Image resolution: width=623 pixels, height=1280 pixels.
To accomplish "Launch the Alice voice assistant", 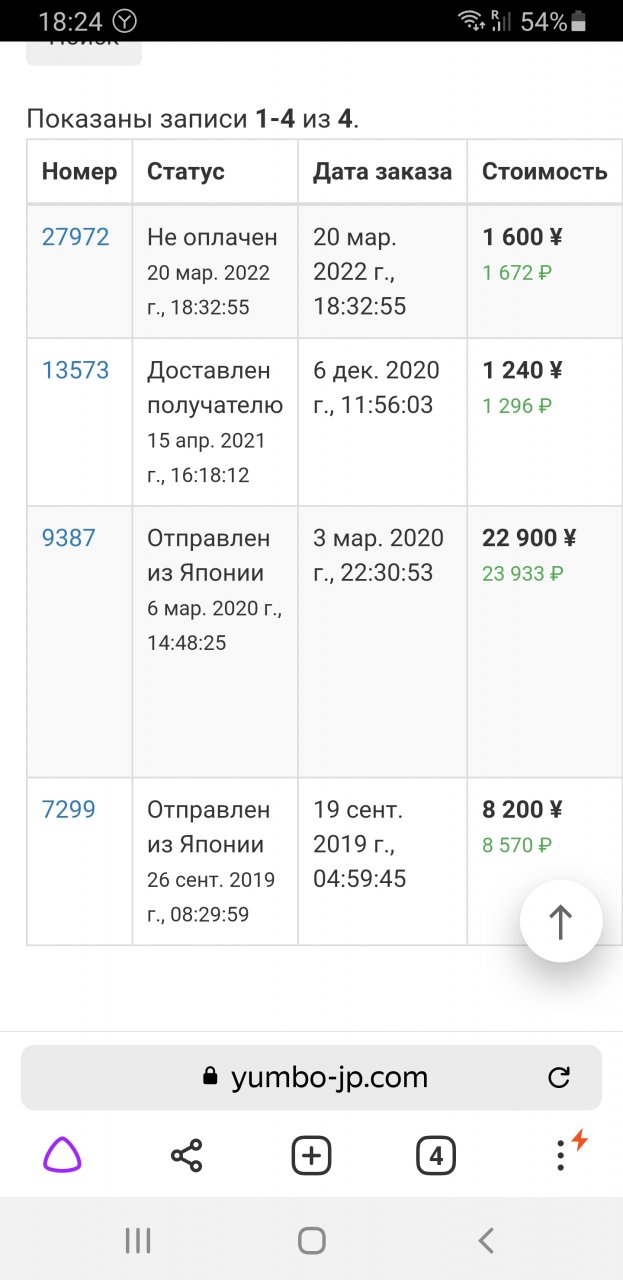I will 62,1156.
